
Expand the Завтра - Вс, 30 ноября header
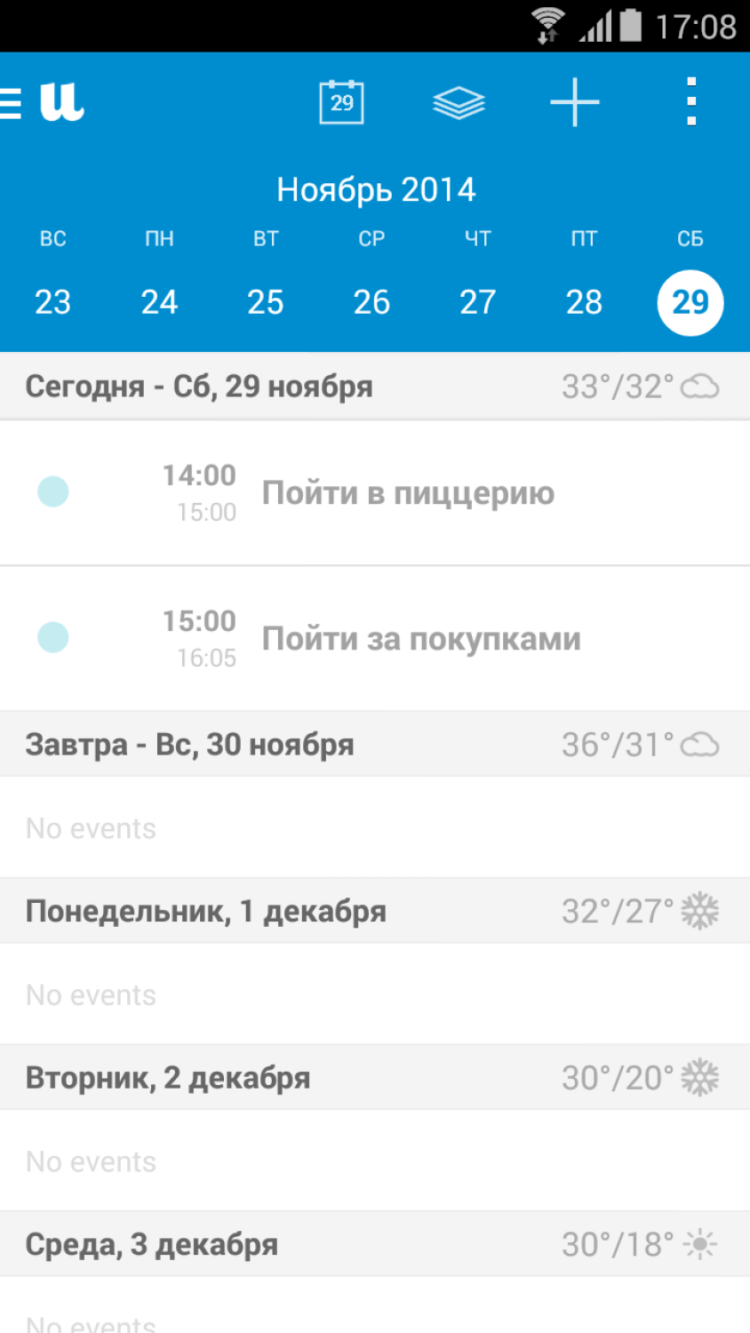point(190,744)
